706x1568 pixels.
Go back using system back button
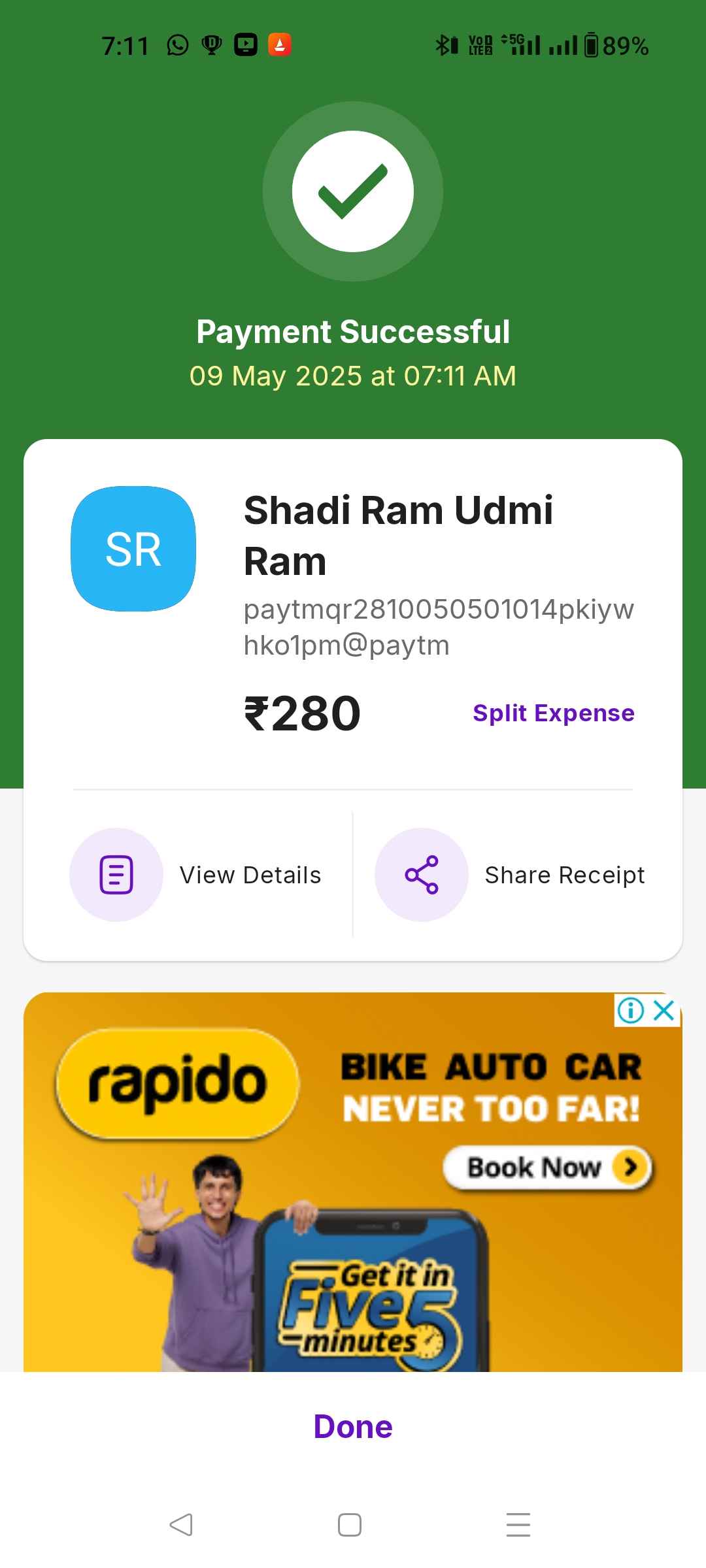(181, 1525)
